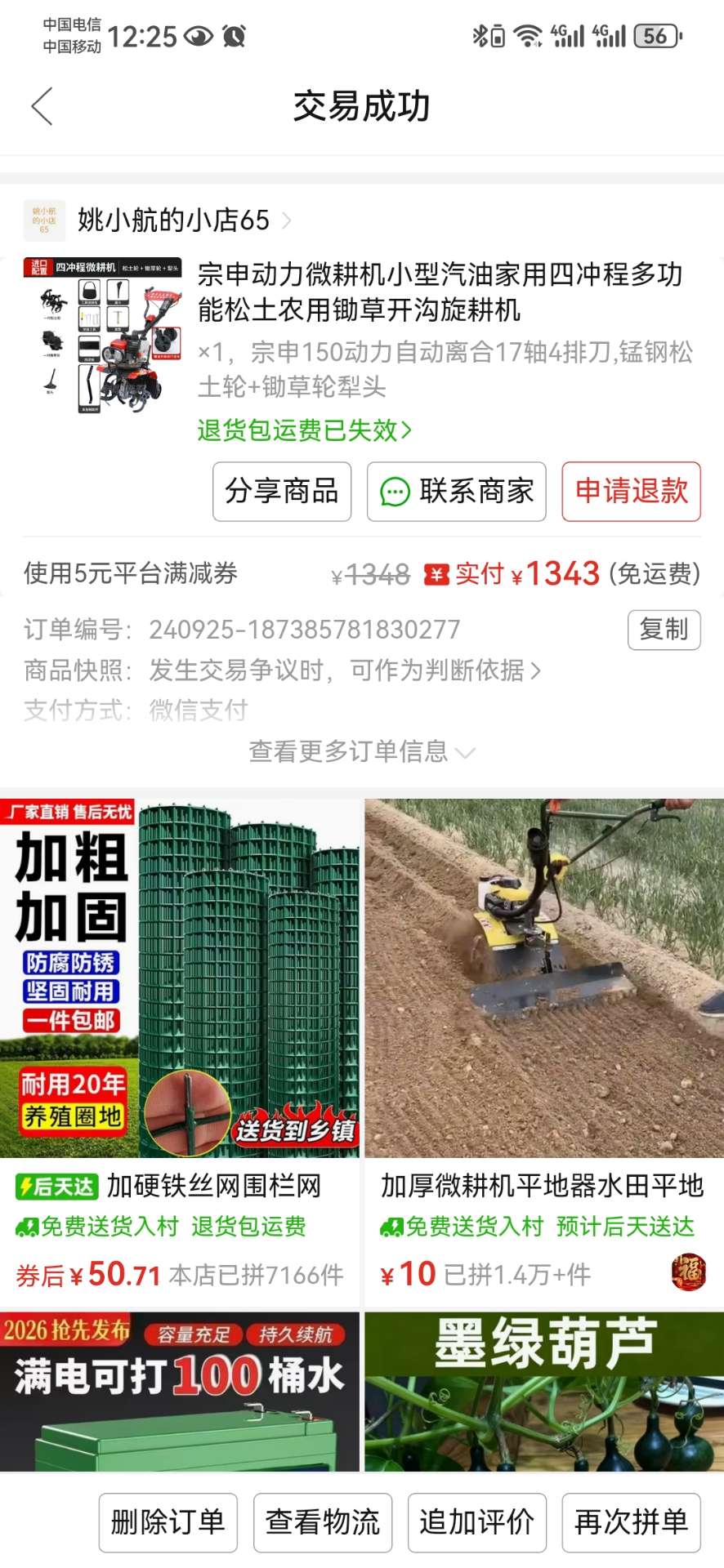Add a follow-up review with 追加评价
724x1568 pixels.
pos(476,1522)
